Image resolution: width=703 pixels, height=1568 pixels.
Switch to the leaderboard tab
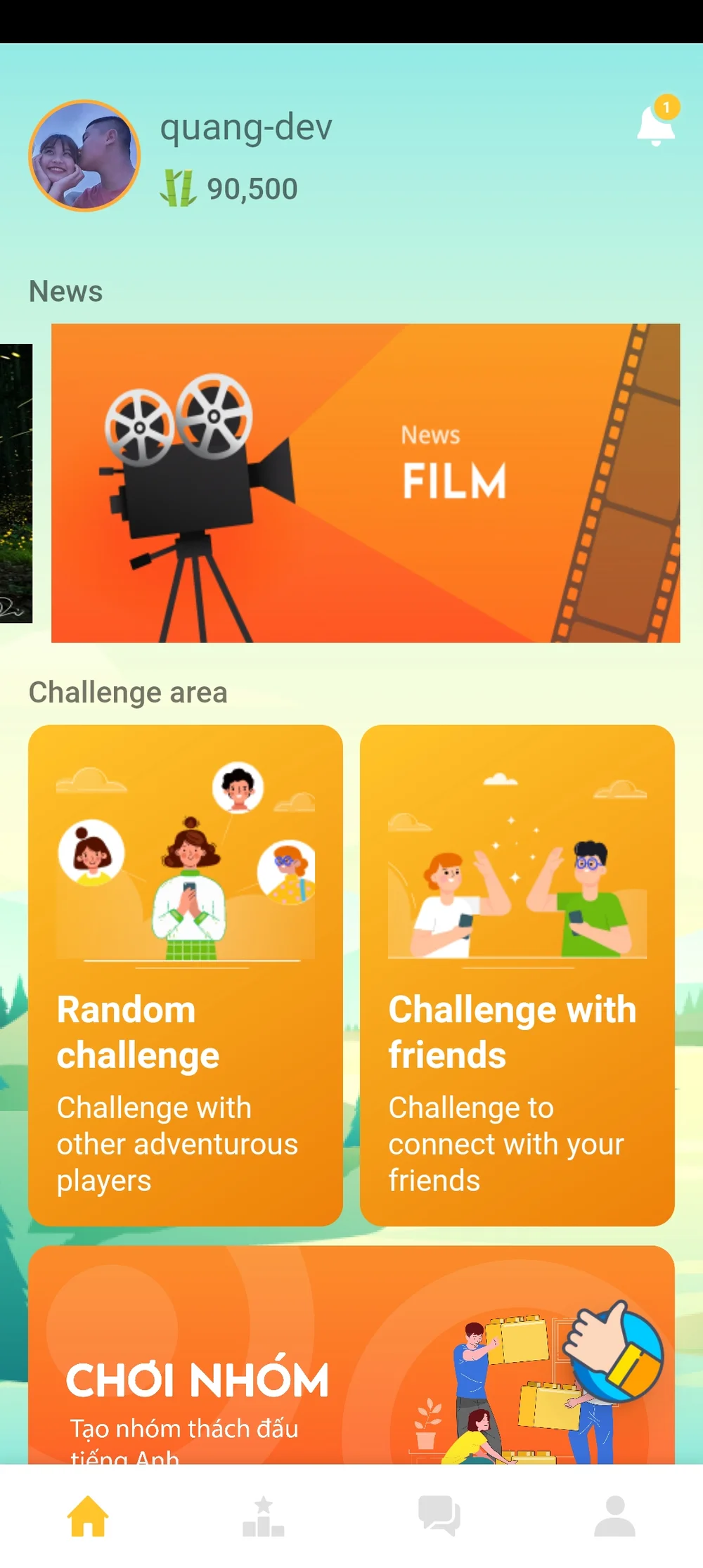click(264, 1516)
